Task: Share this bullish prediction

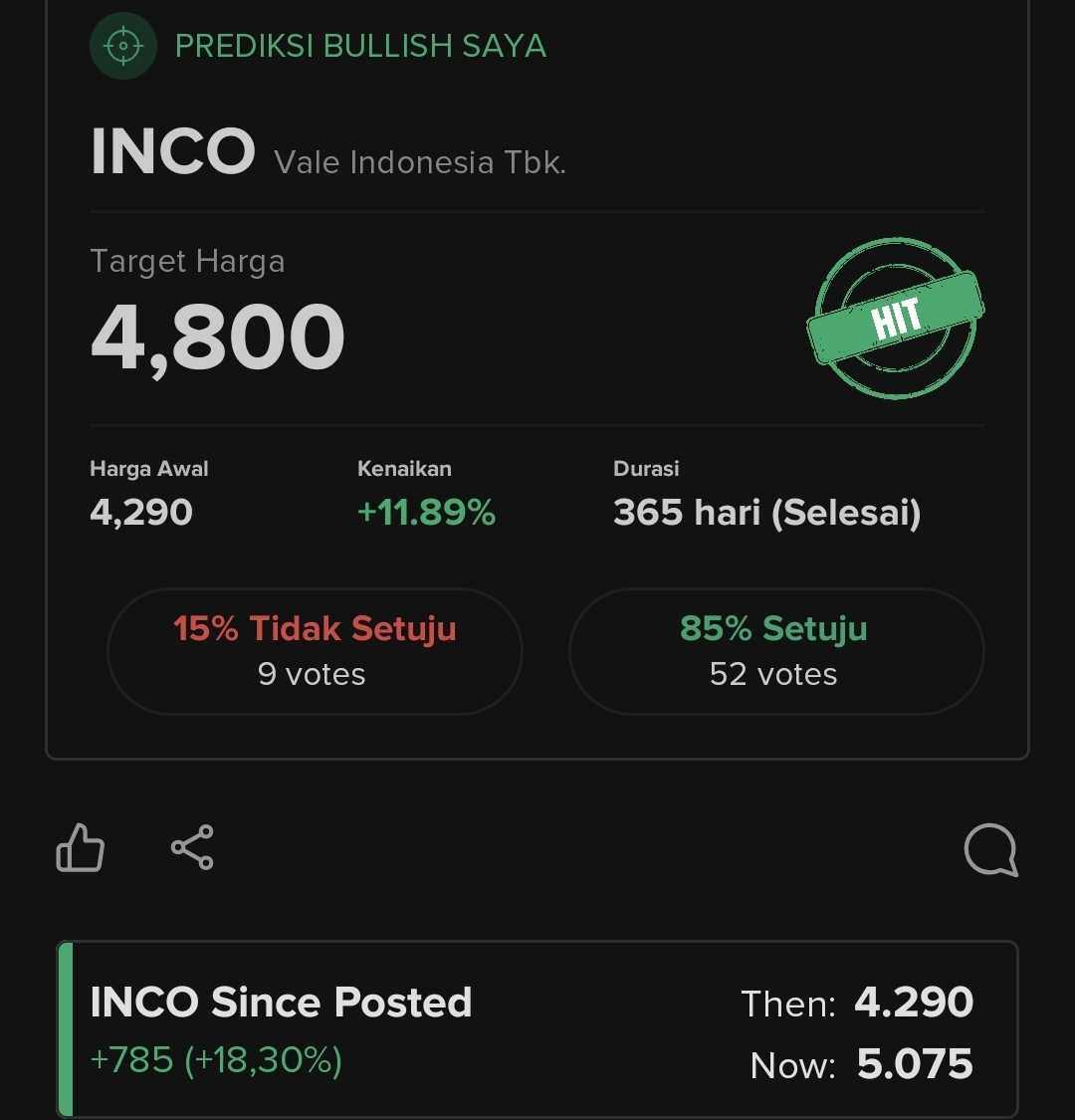Action: tap(192, 847)
